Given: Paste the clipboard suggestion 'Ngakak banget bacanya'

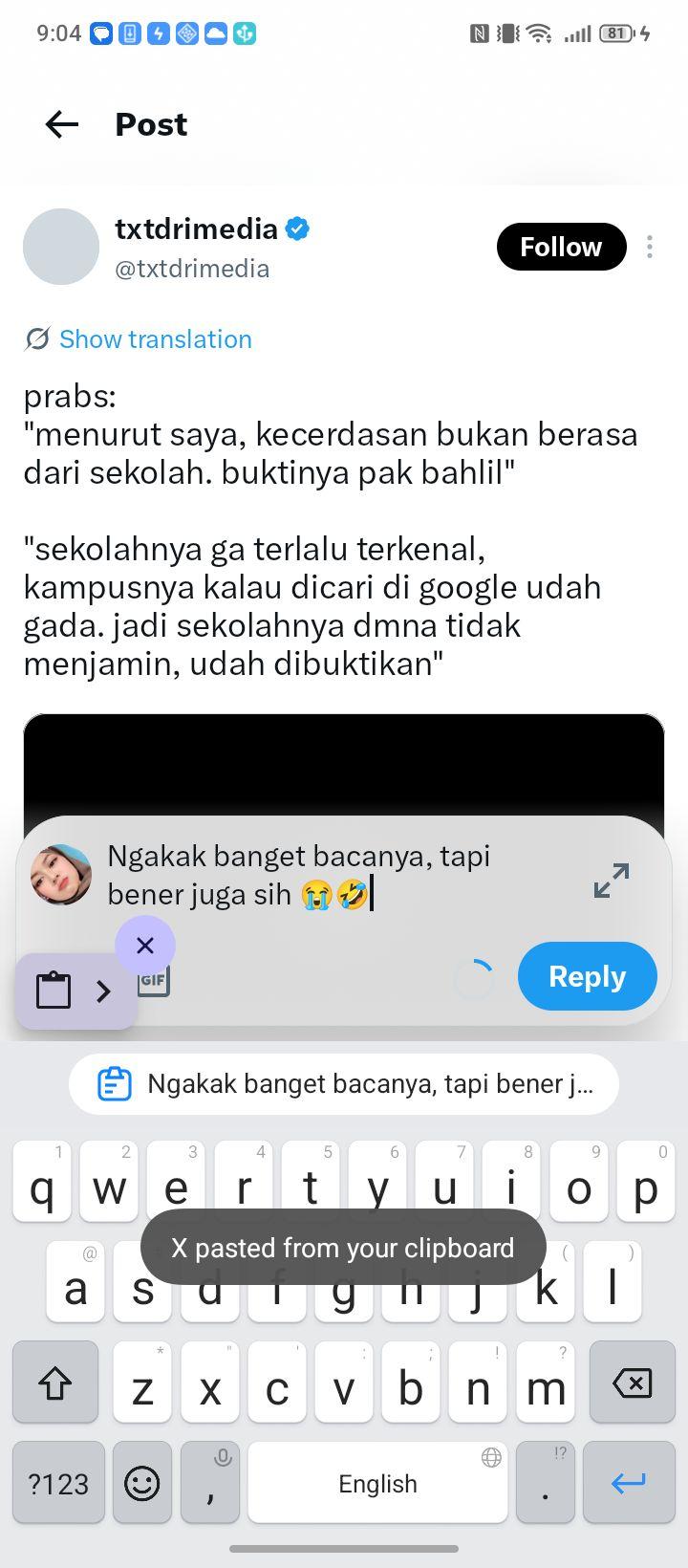Looking at the screenshot, I should (344, 1084).
